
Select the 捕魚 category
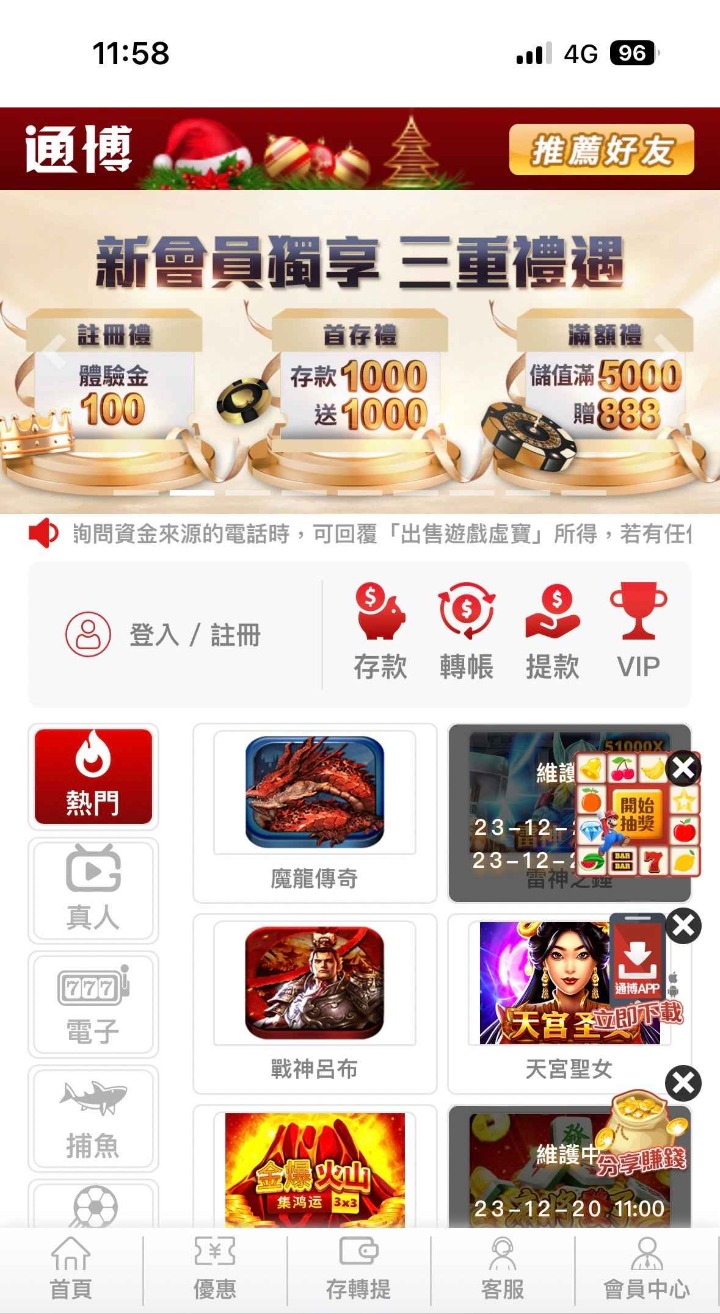93,1118
